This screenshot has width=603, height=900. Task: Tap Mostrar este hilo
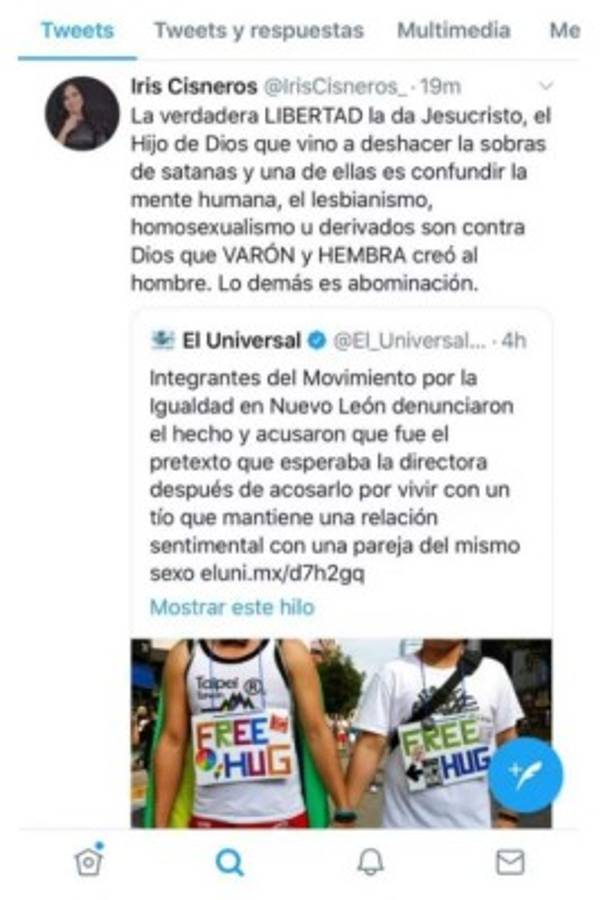coord(231,607)
